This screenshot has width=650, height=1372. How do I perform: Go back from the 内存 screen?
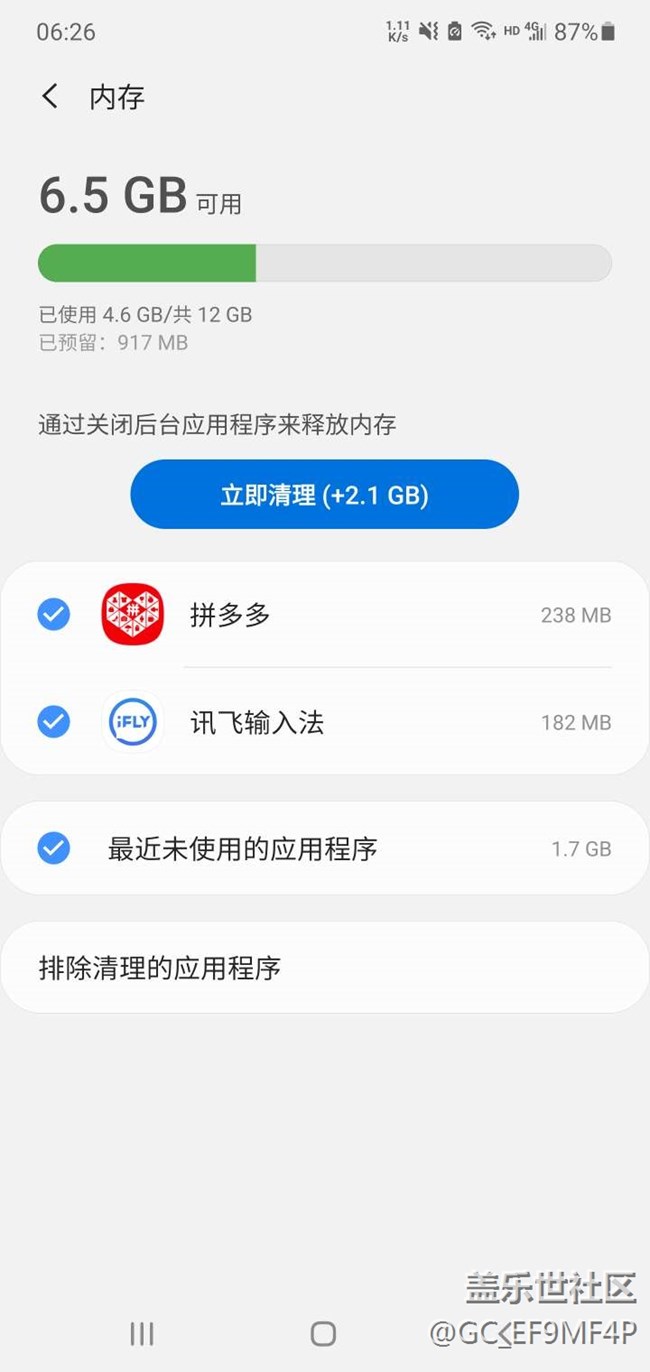click(x=50, y=97)
